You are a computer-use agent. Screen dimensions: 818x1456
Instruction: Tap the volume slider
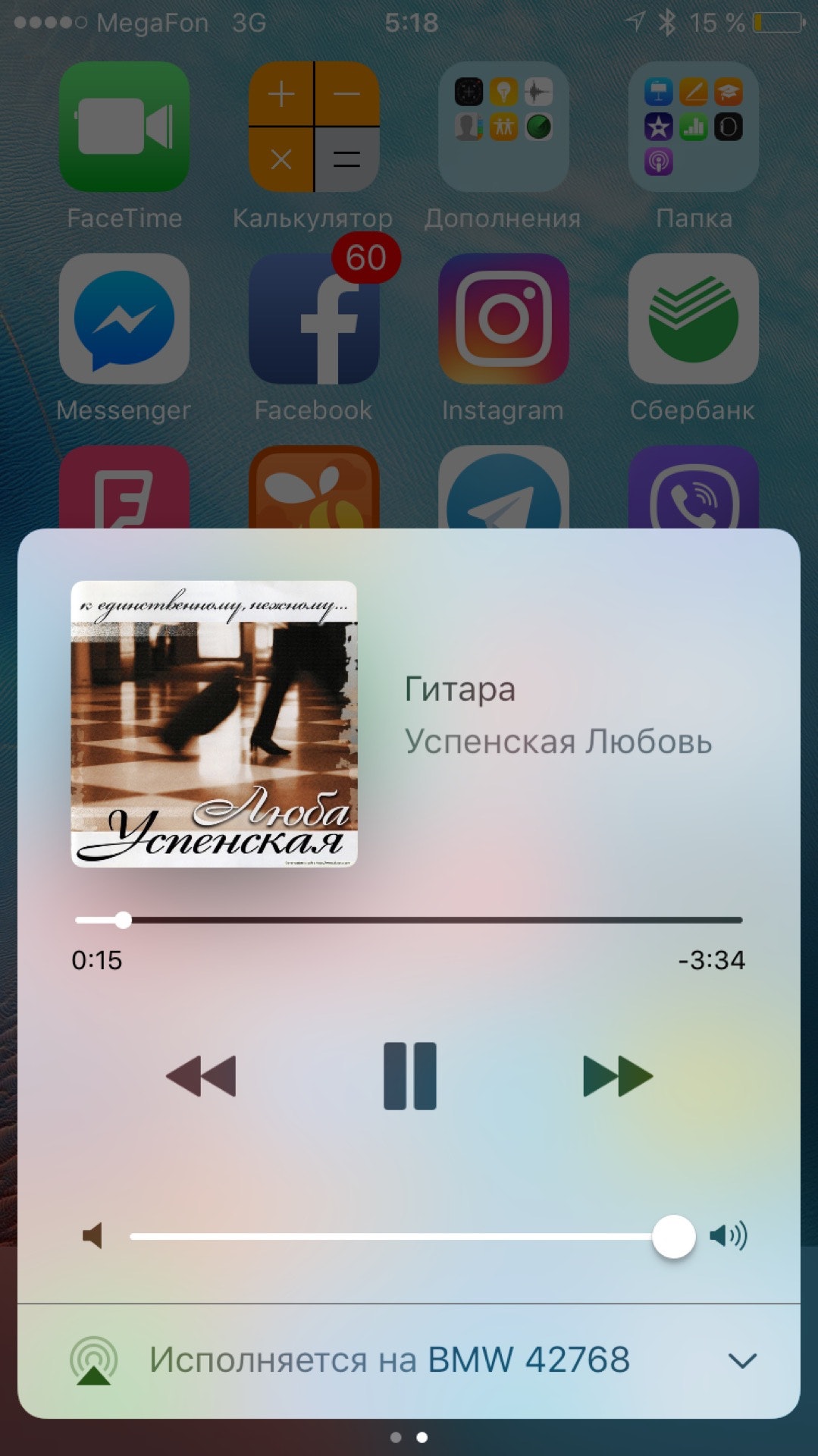[x=394, y=1236]
